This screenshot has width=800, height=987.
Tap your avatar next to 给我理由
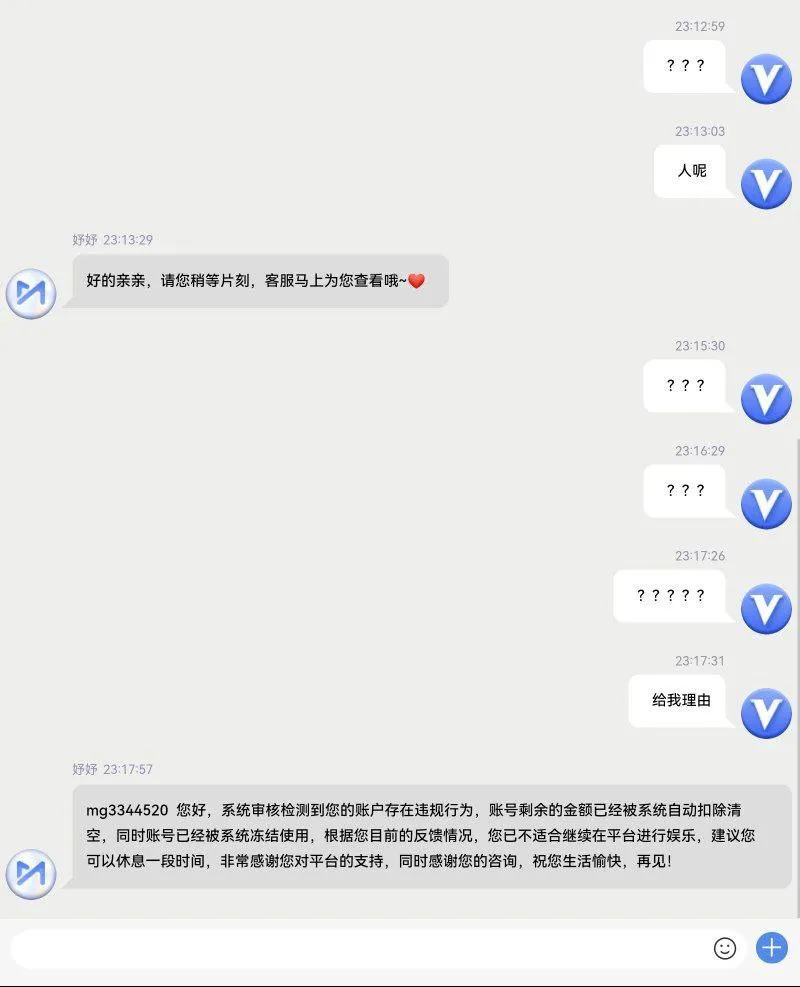766,713
